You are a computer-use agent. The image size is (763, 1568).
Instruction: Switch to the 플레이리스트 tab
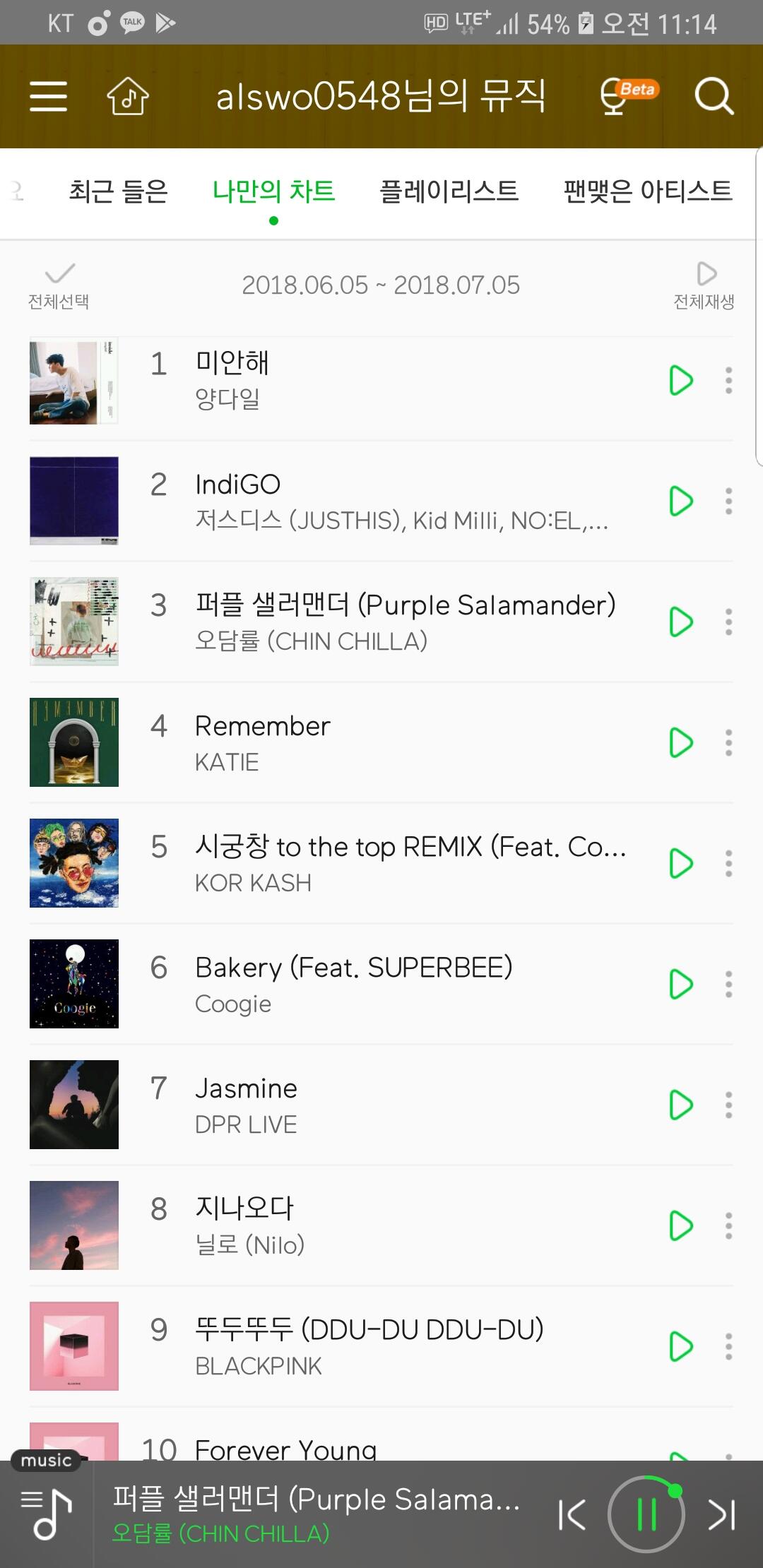449,191
